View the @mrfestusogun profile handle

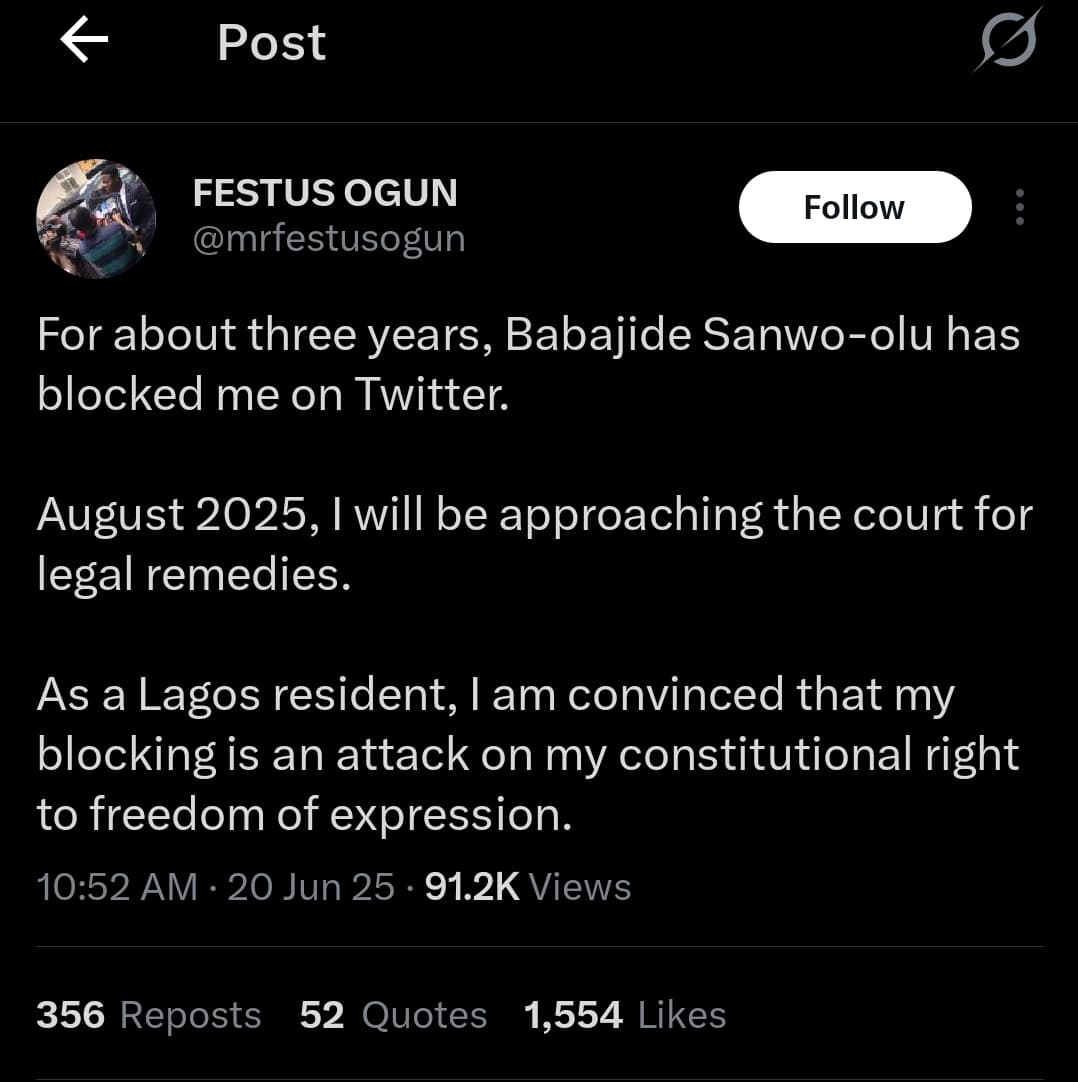[x=328, y=239]
